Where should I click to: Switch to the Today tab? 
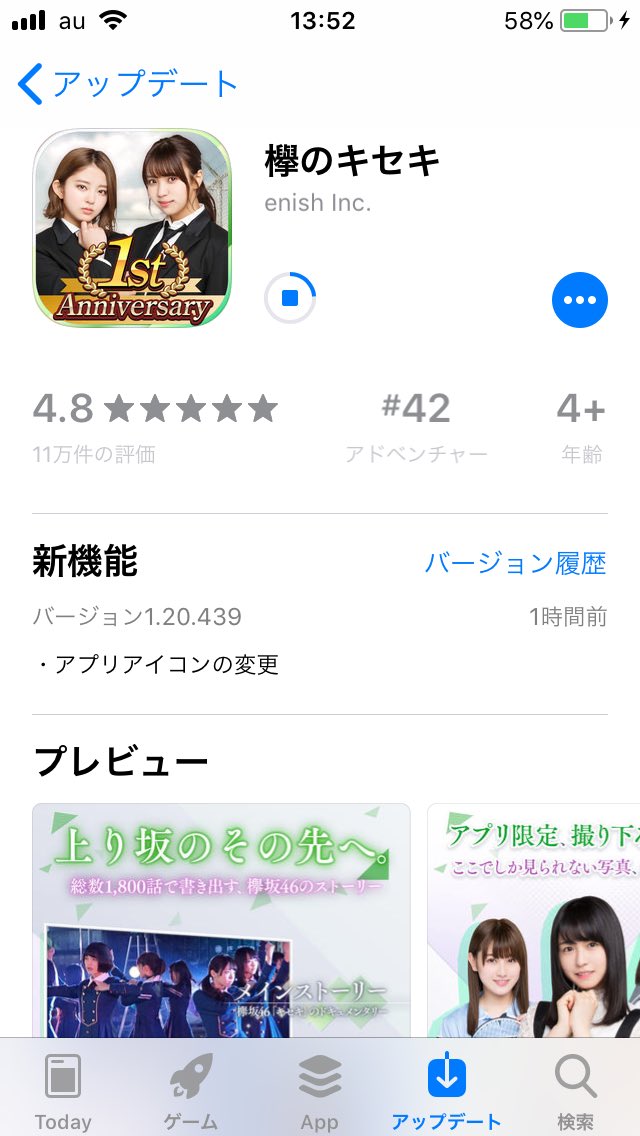tap(63, 1090)
